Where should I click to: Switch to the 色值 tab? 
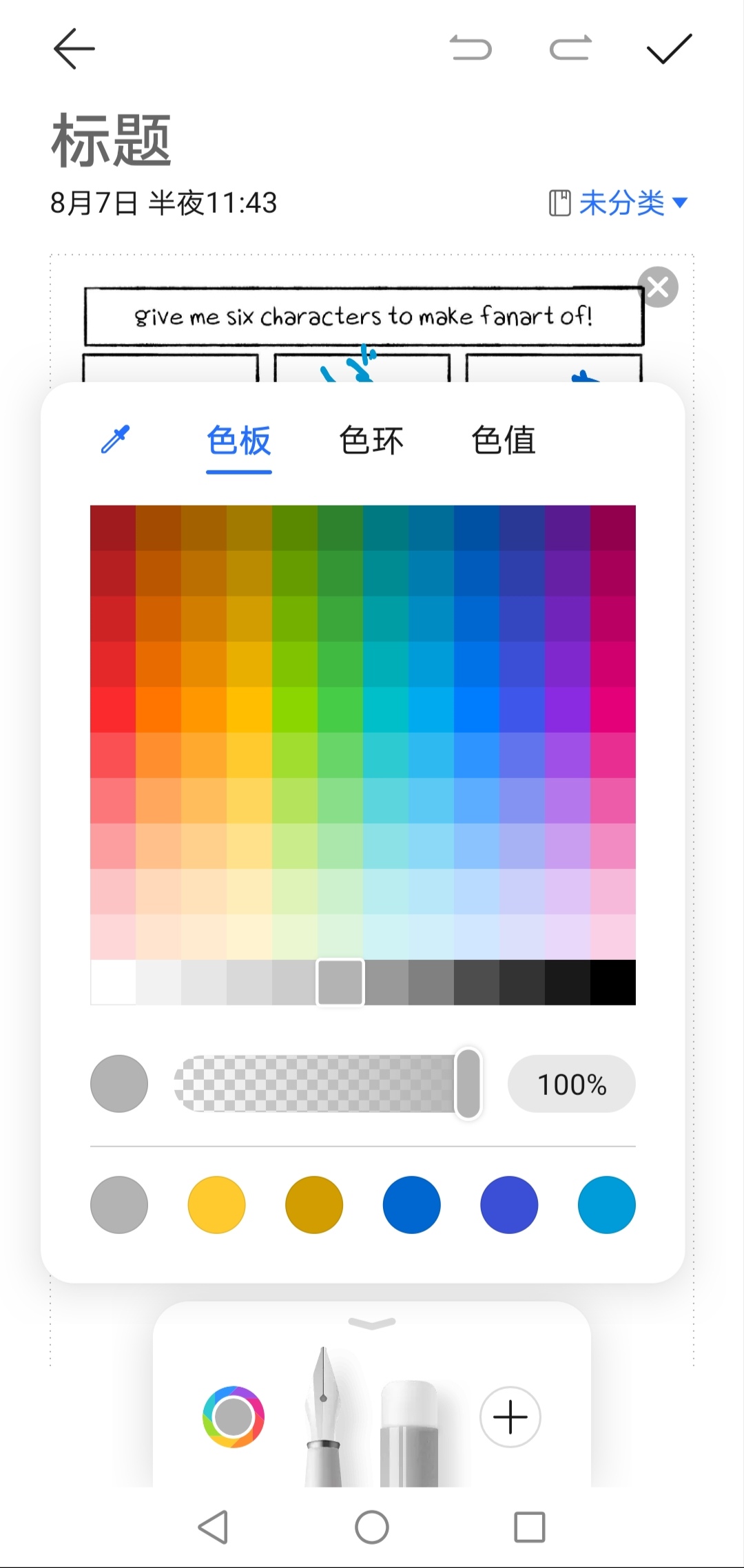[x=504, y=441]
